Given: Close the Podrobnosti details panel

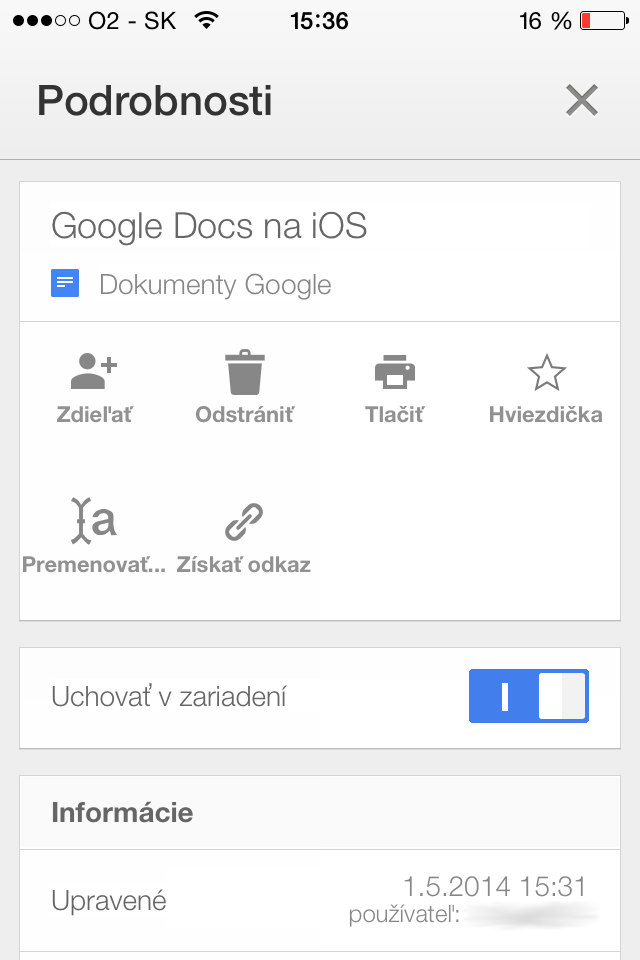Looking at the screenshot, I should tap(581, 100).
